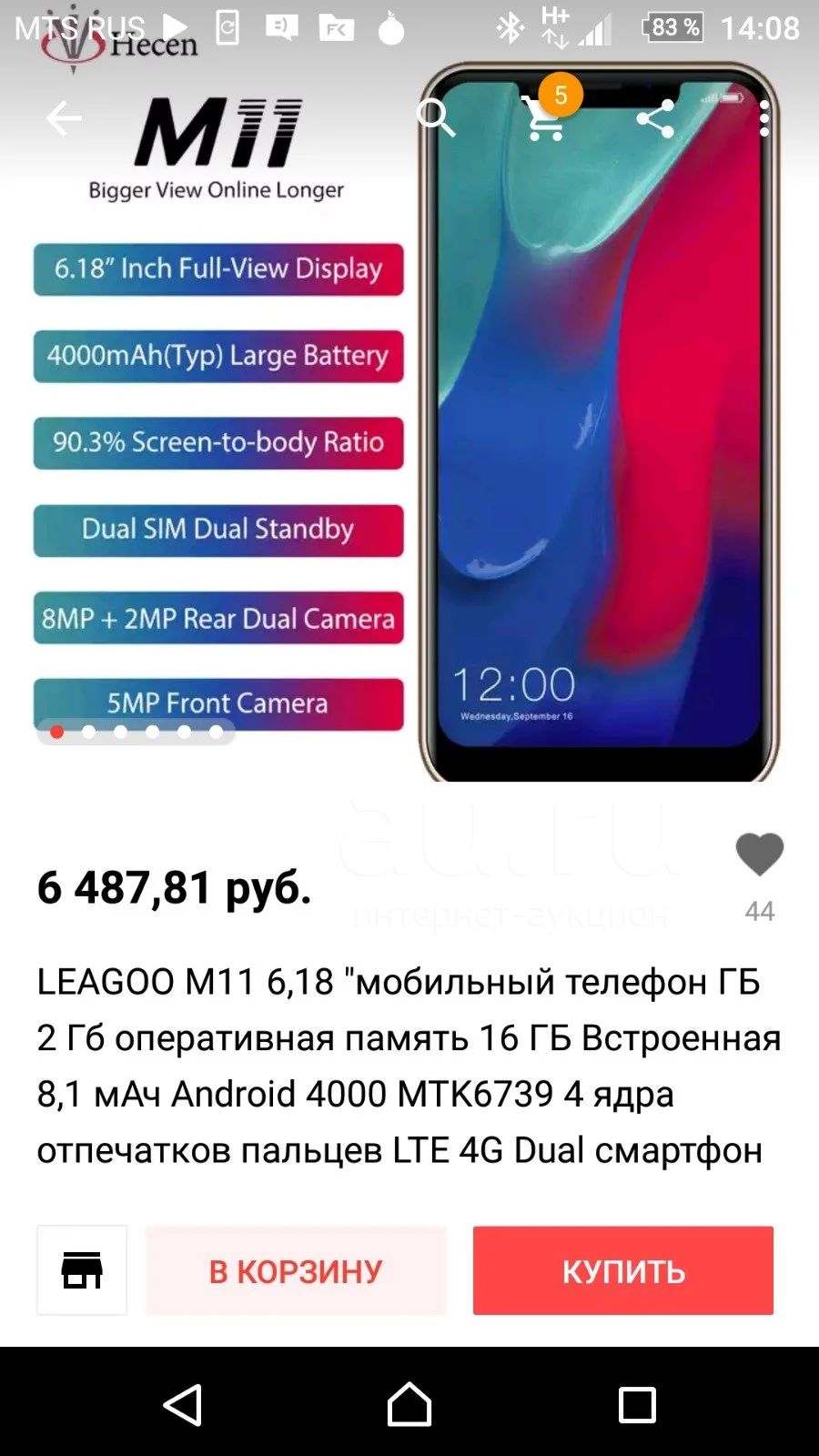Viewport: 819px width, 1456px height.
Task: Open the search magnifier icon
Action: click(435, 118)
